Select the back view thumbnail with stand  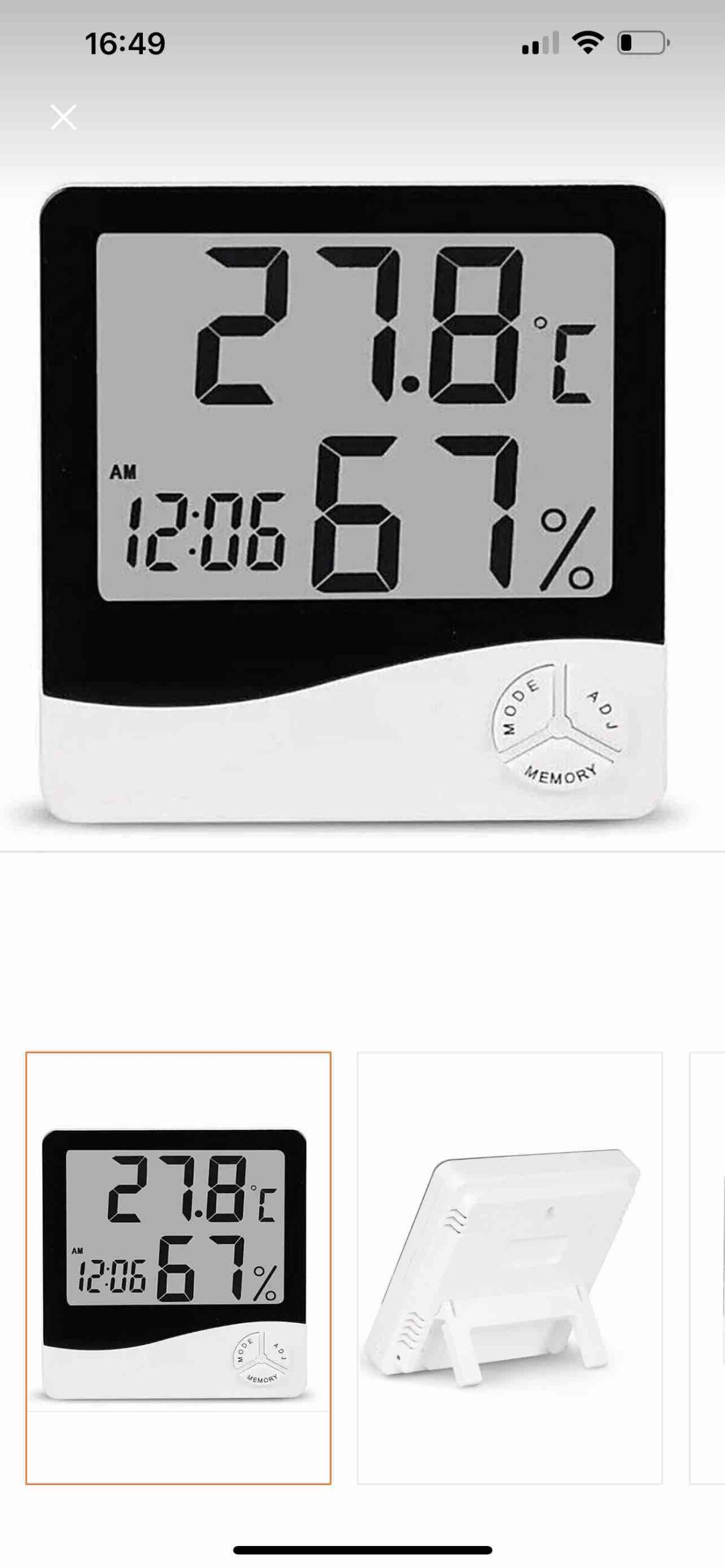510,1268
